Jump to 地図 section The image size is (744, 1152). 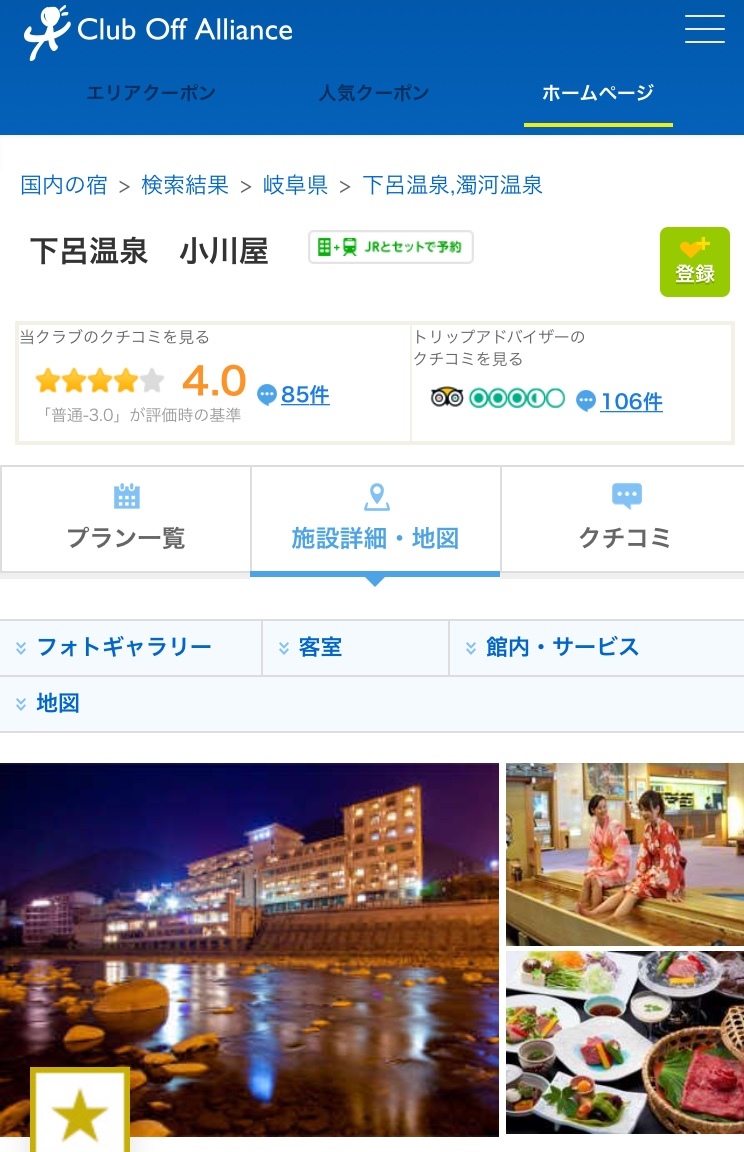(58, 703)
